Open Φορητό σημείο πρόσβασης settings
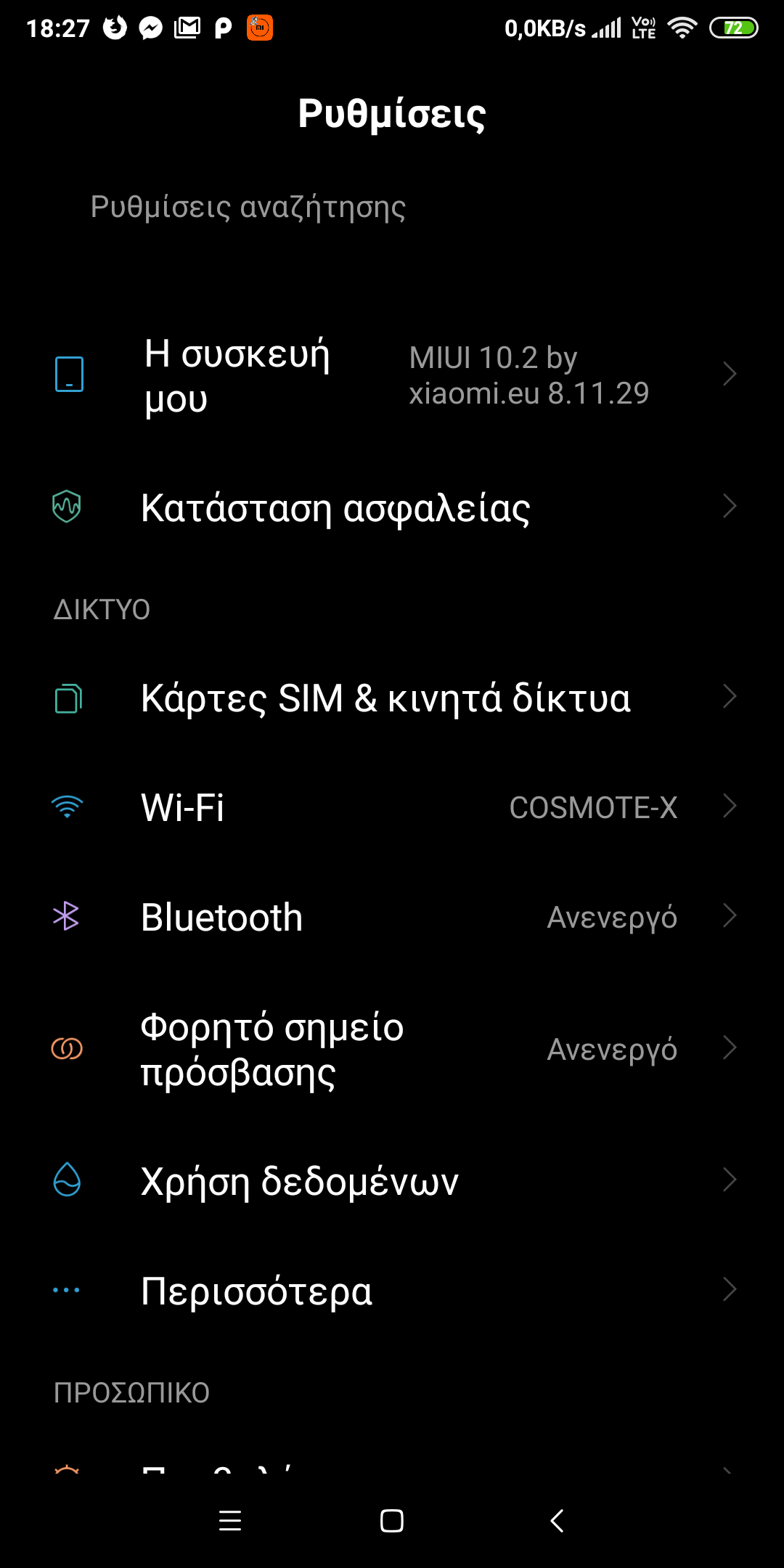 392,1049
